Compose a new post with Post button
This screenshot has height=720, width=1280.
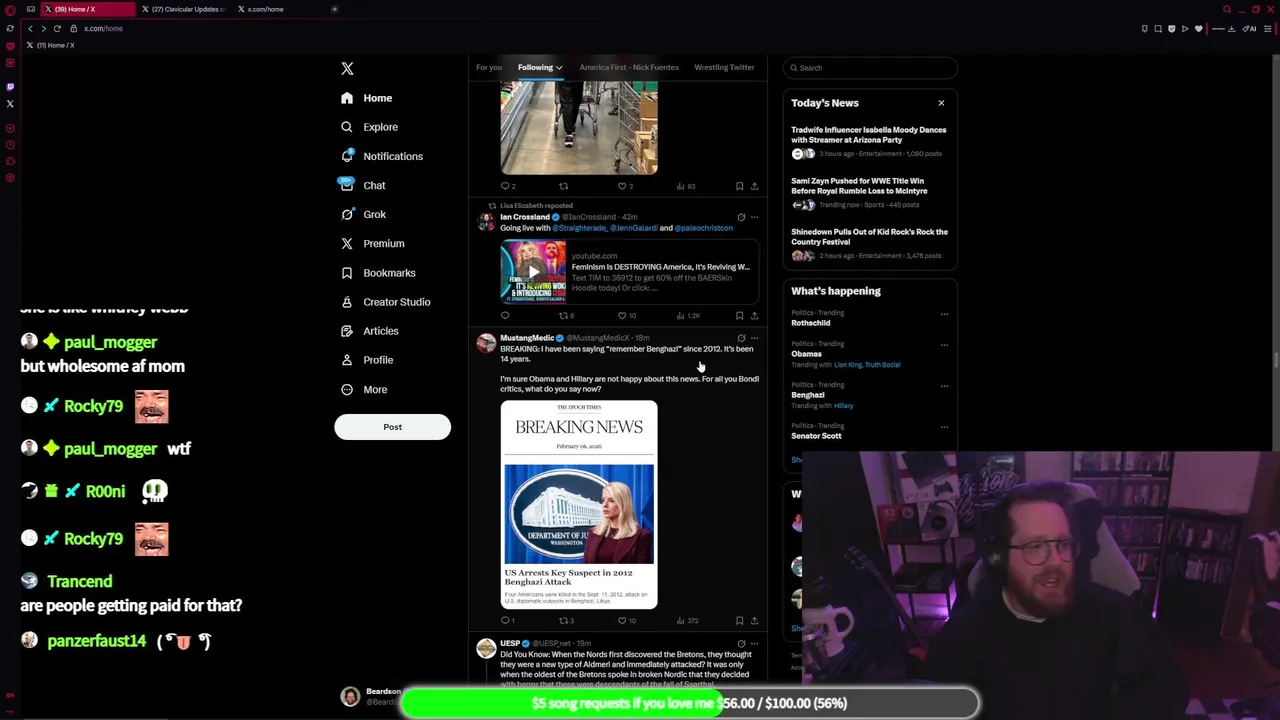tap(392, 427)
